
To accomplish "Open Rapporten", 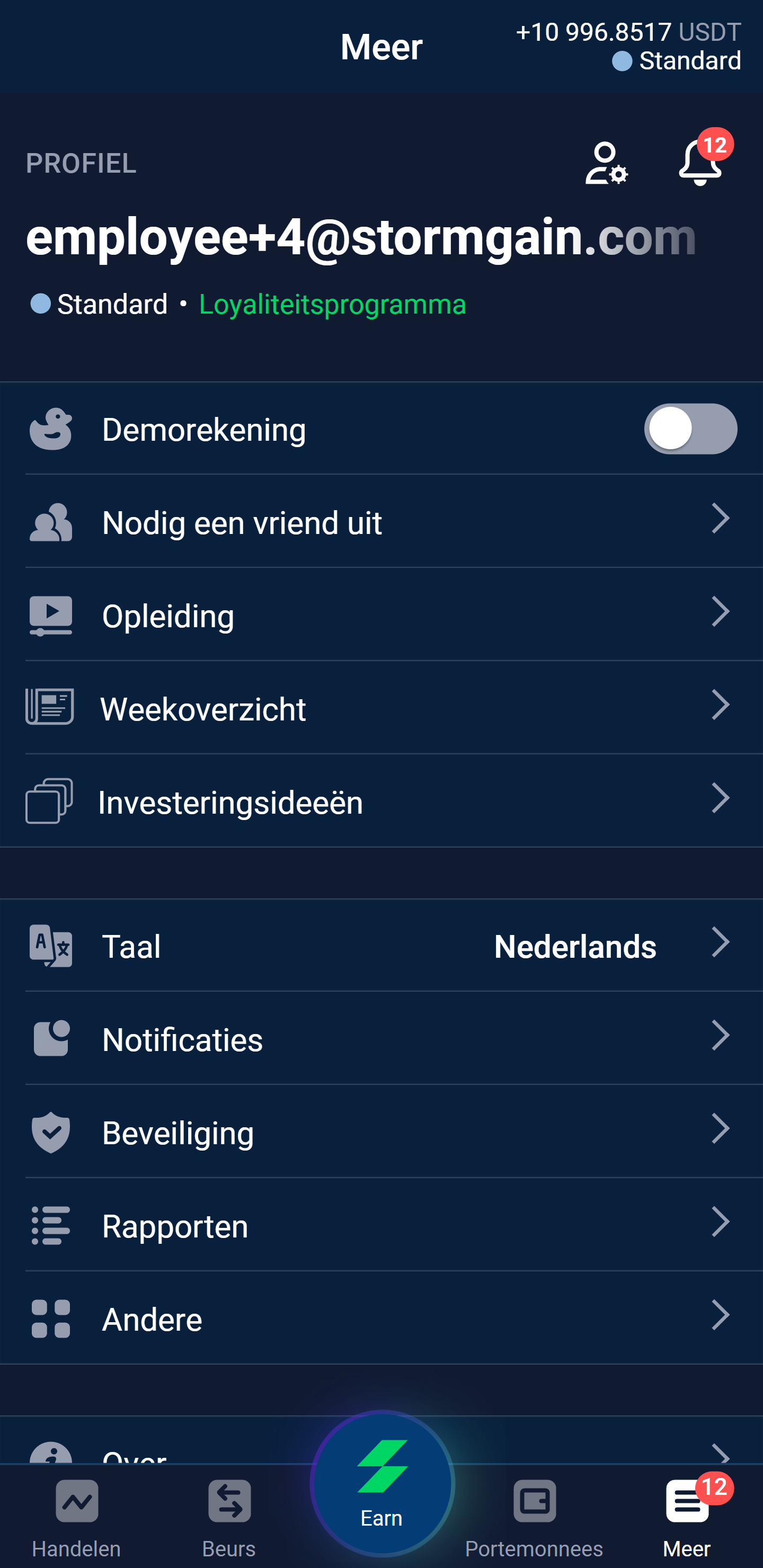I will [x=381, y=1225].
